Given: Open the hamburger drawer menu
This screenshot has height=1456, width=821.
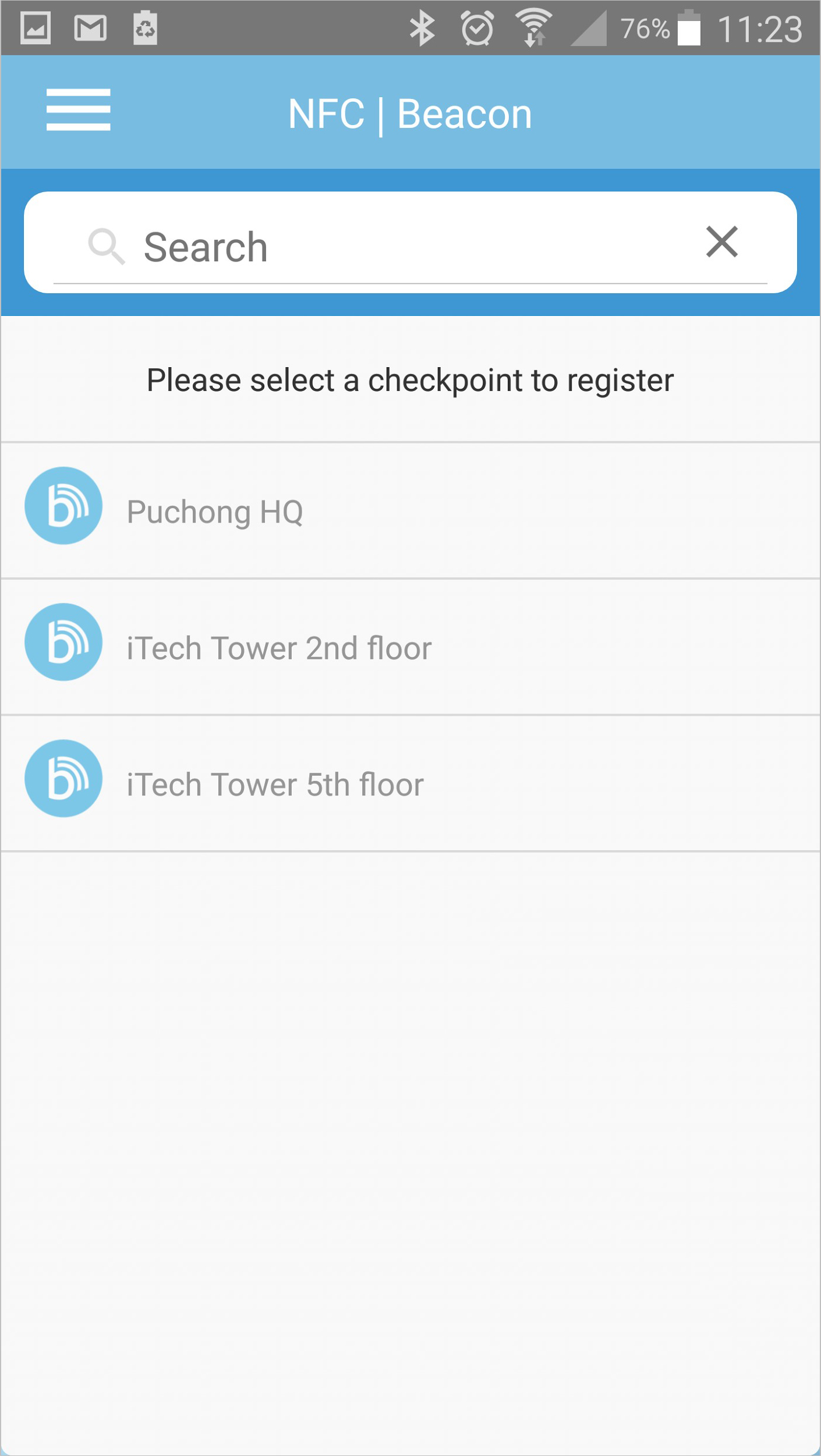Looking at the screenshot, I should coord(79,110).
